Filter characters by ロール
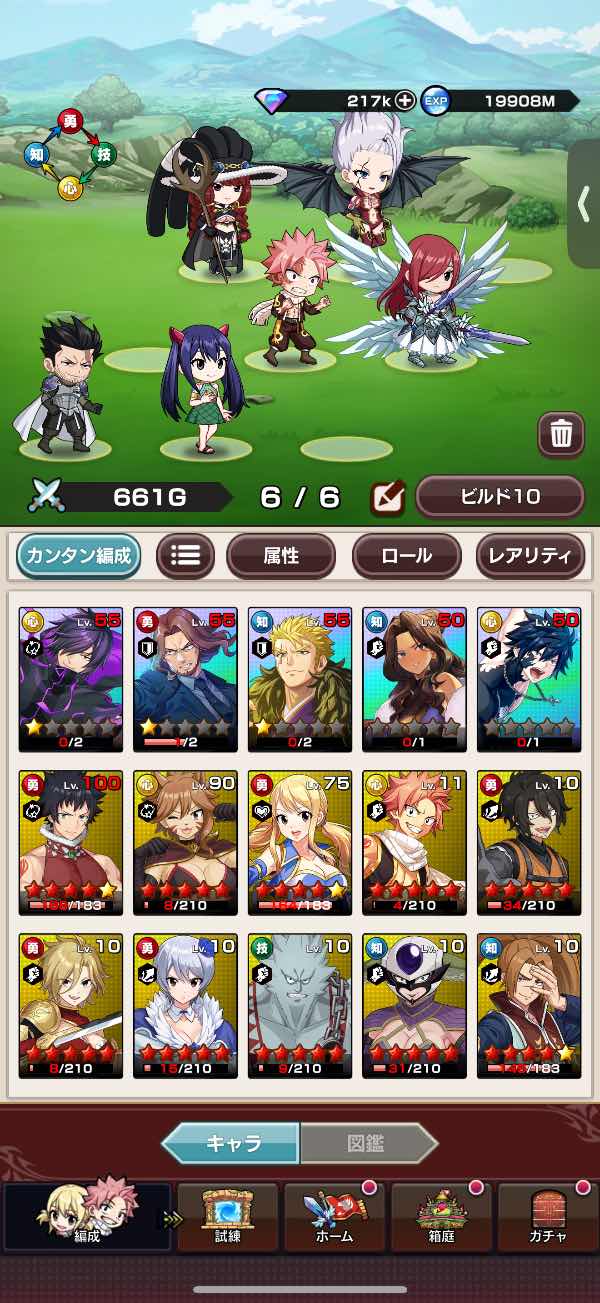 point(406,556)
